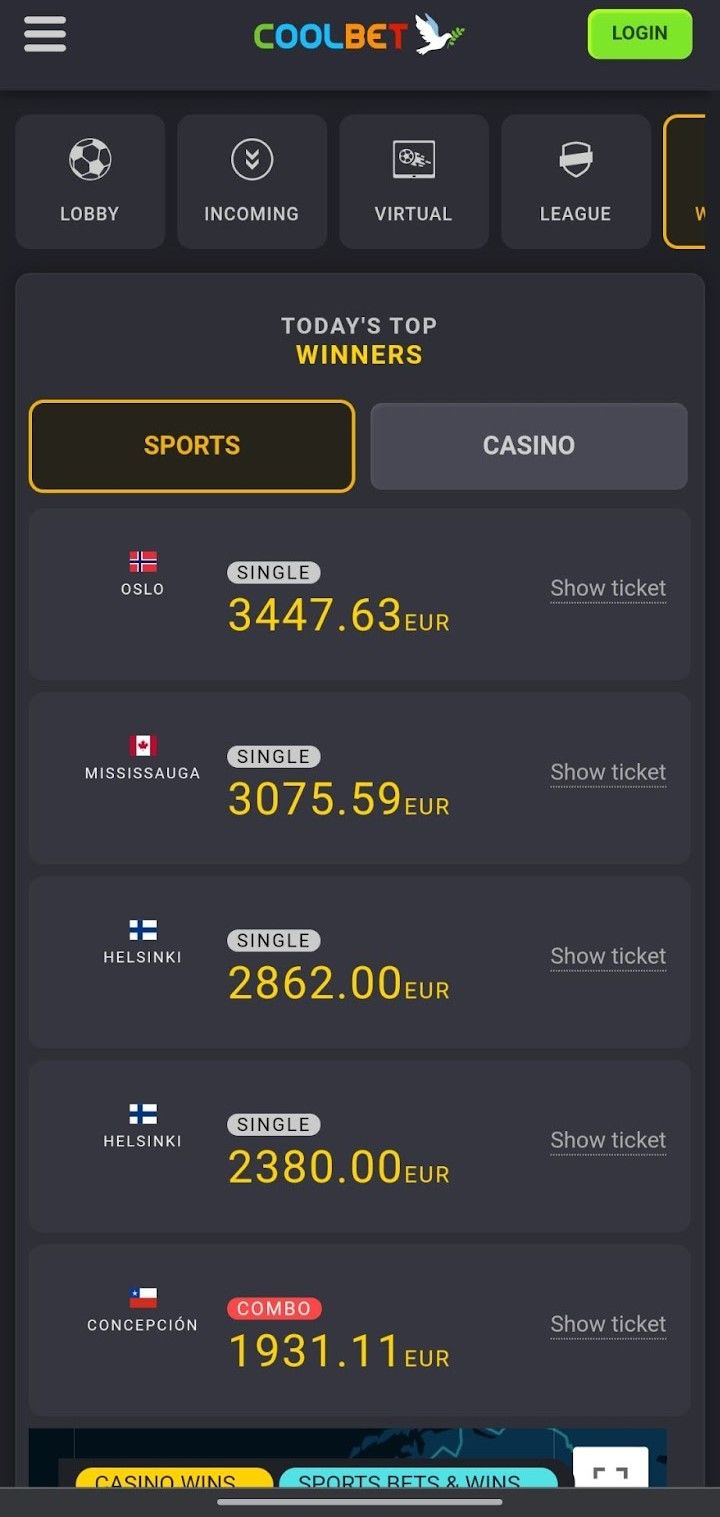Image resolution: width=720 pixels, height=1517 pixels.
Task: Open ticket for the Concepción combo win
Action: pyautogui.click(x=607, y=1323)
